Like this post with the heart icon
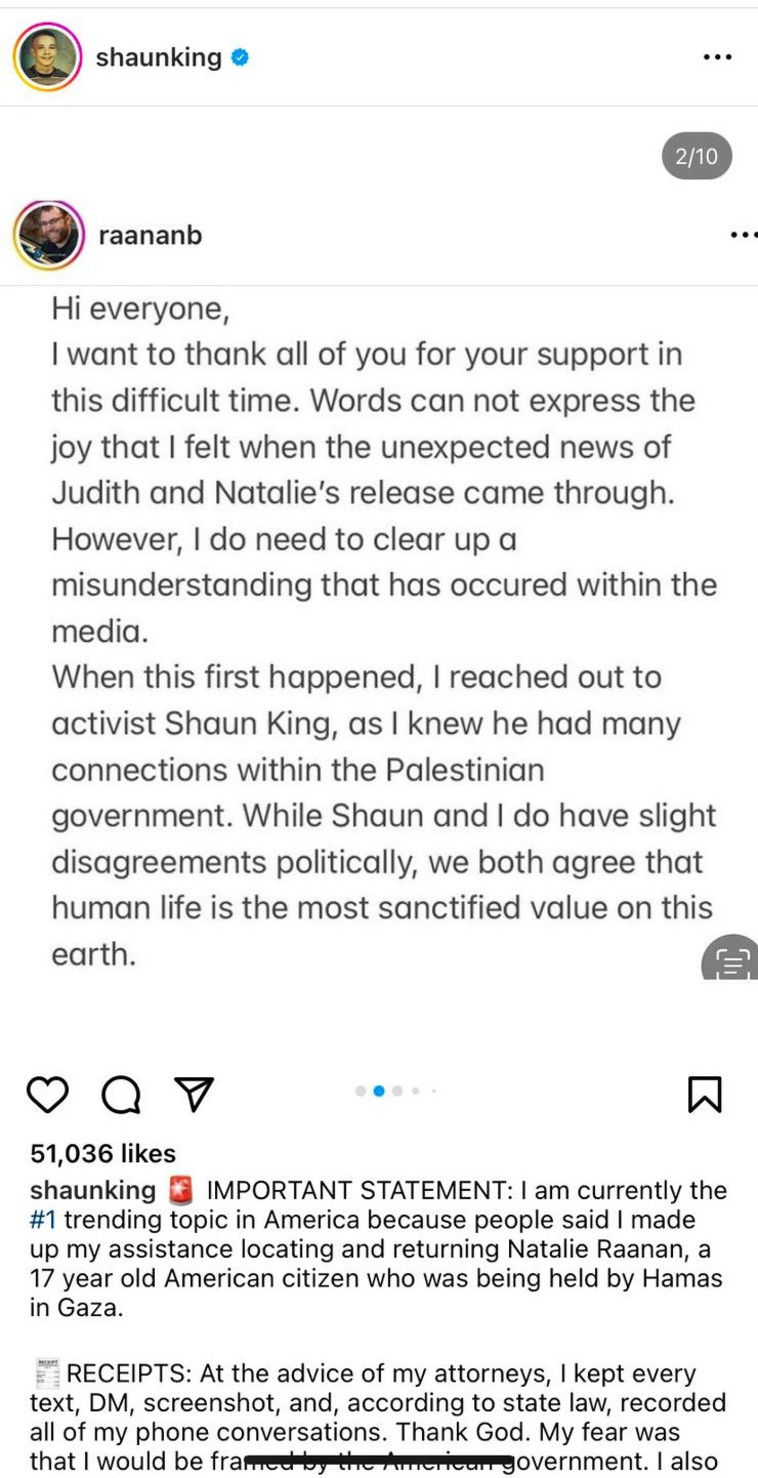 (x=47, y=1095)
